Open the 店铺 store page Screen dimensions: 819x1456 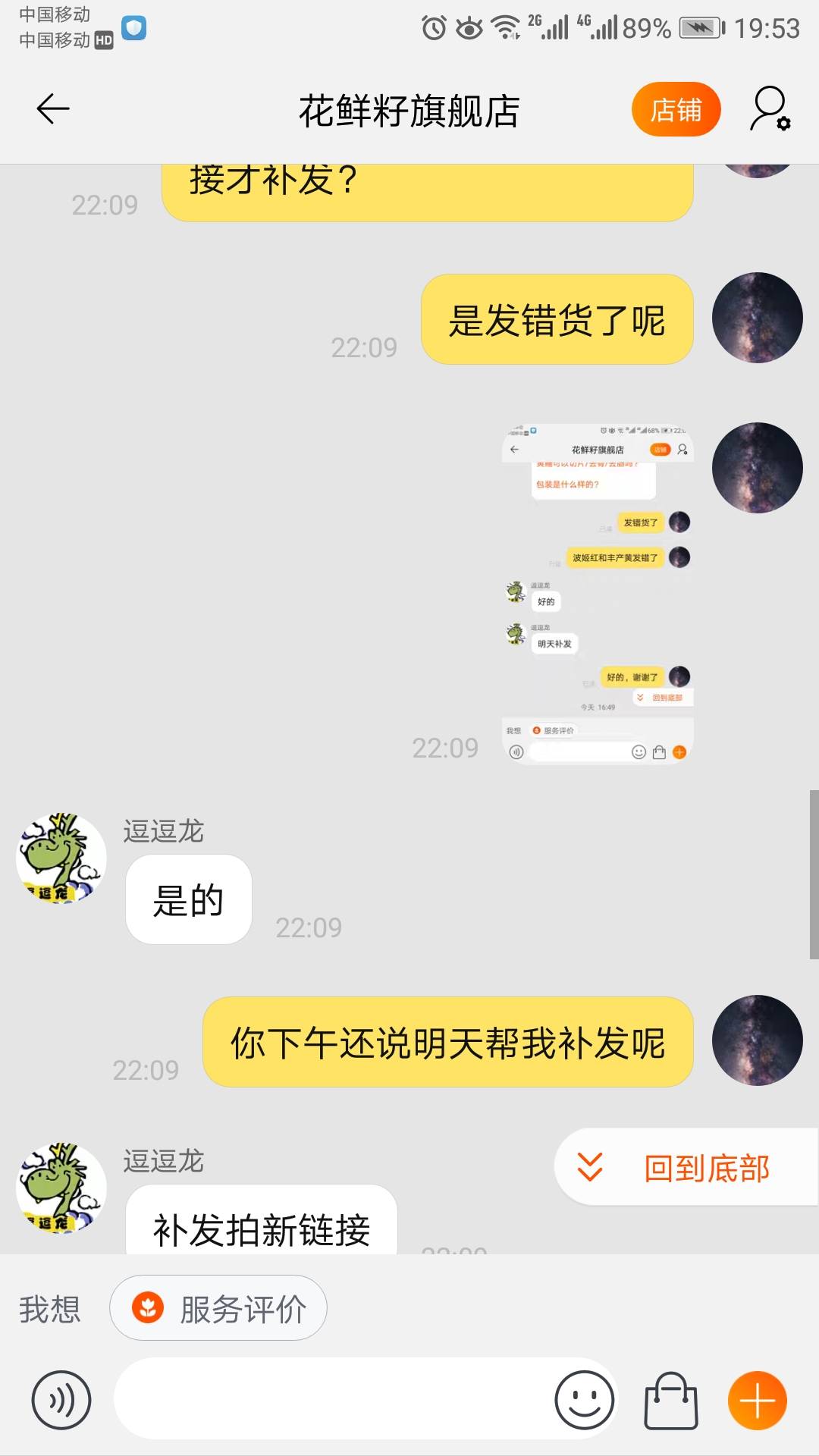click(676, 110)
